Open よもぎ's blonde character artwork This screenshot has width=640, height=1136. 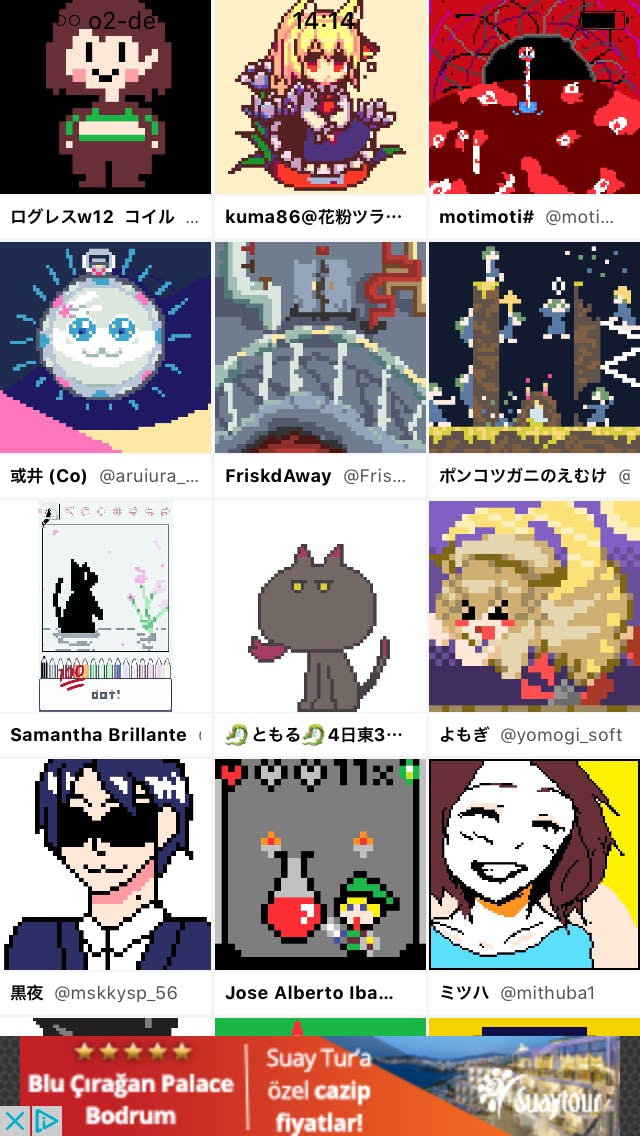[534, 605]
